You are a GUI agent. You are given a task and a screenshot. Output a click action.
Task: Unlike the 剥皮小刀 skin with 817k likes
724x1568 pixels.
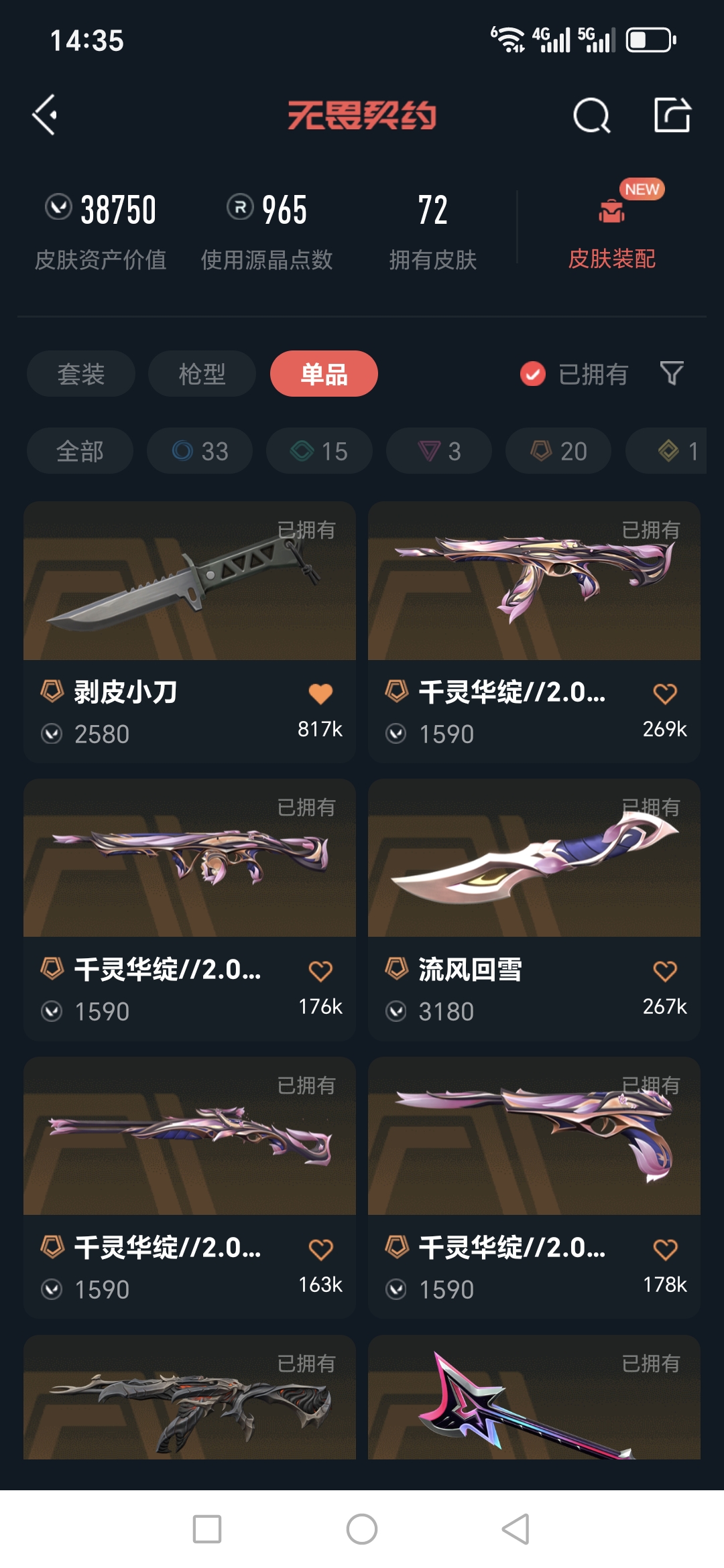point(320,694)
